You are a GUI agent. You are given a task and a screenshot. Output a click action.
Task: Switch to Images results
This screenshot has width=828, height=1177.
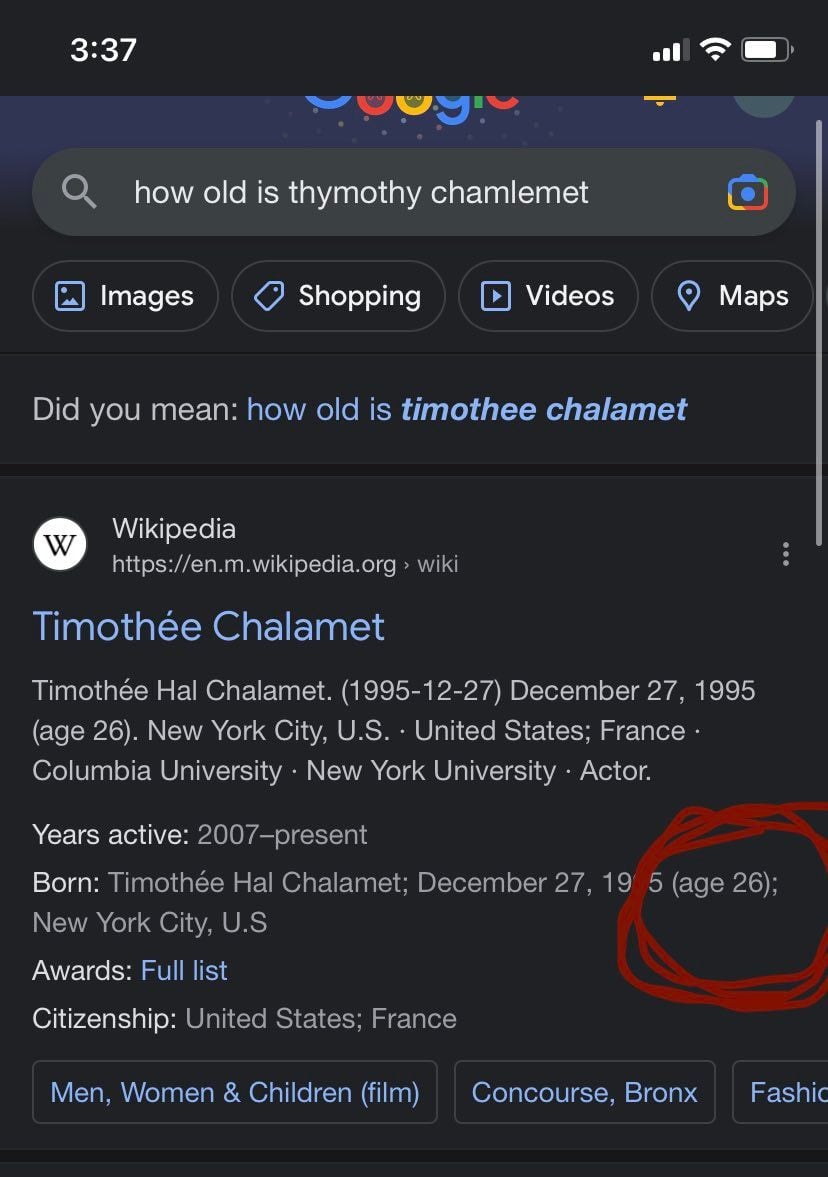coord(125,296)
